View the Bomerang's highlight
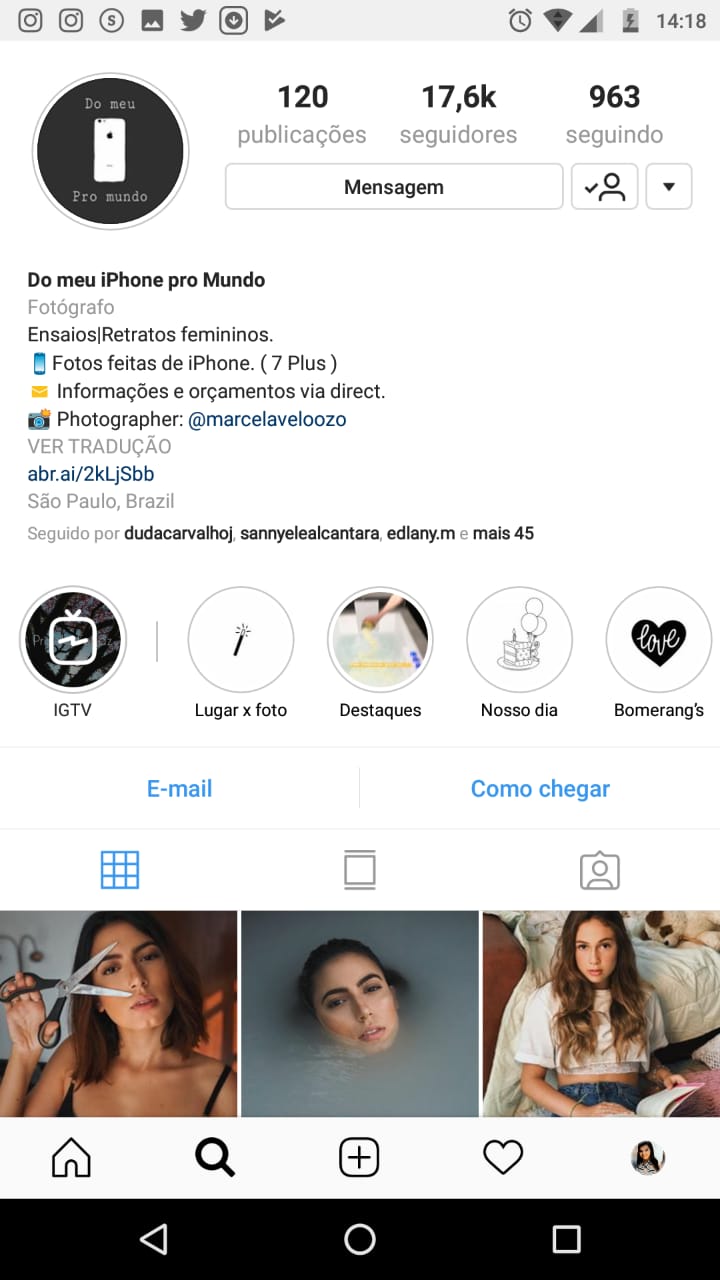 pos(658,640)
